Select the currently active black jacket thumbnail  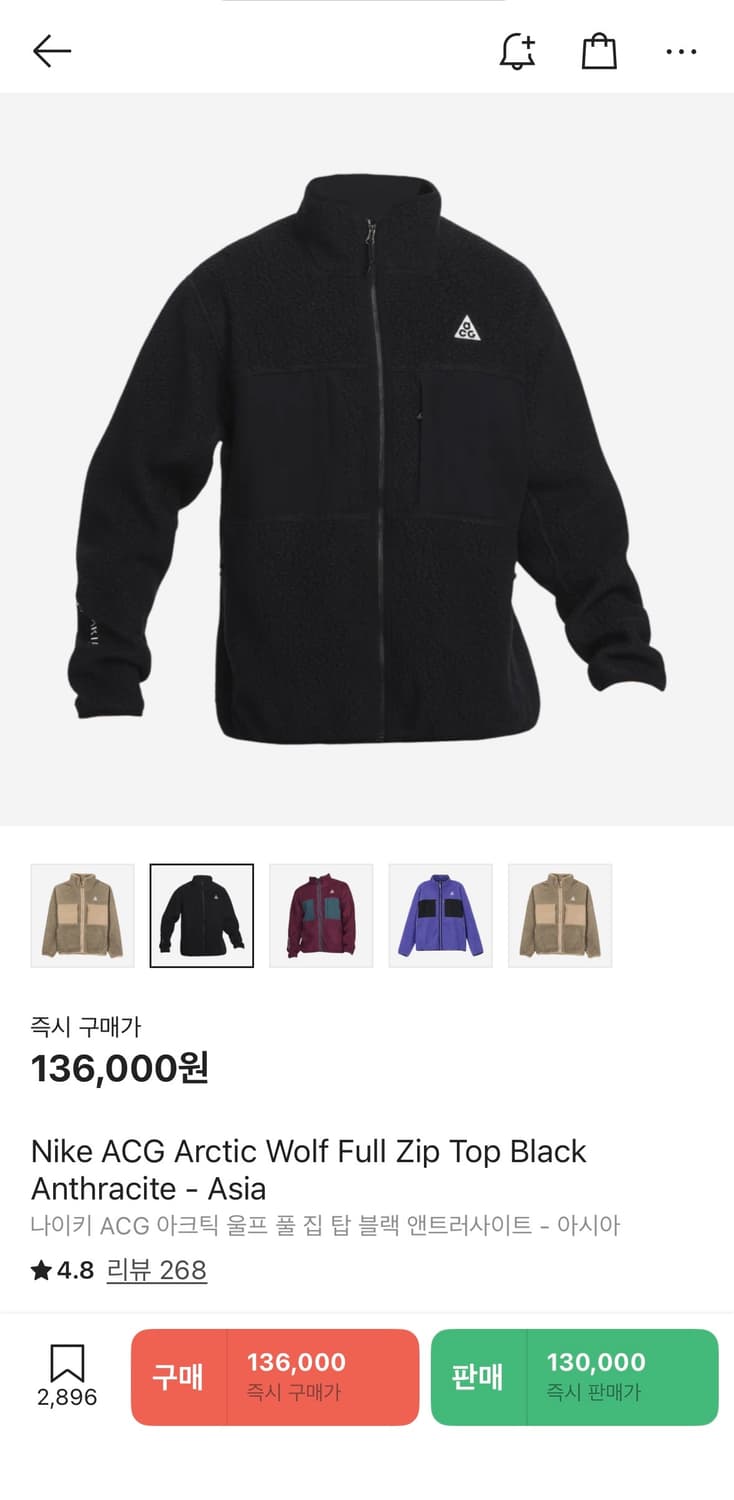click(201, 915)
